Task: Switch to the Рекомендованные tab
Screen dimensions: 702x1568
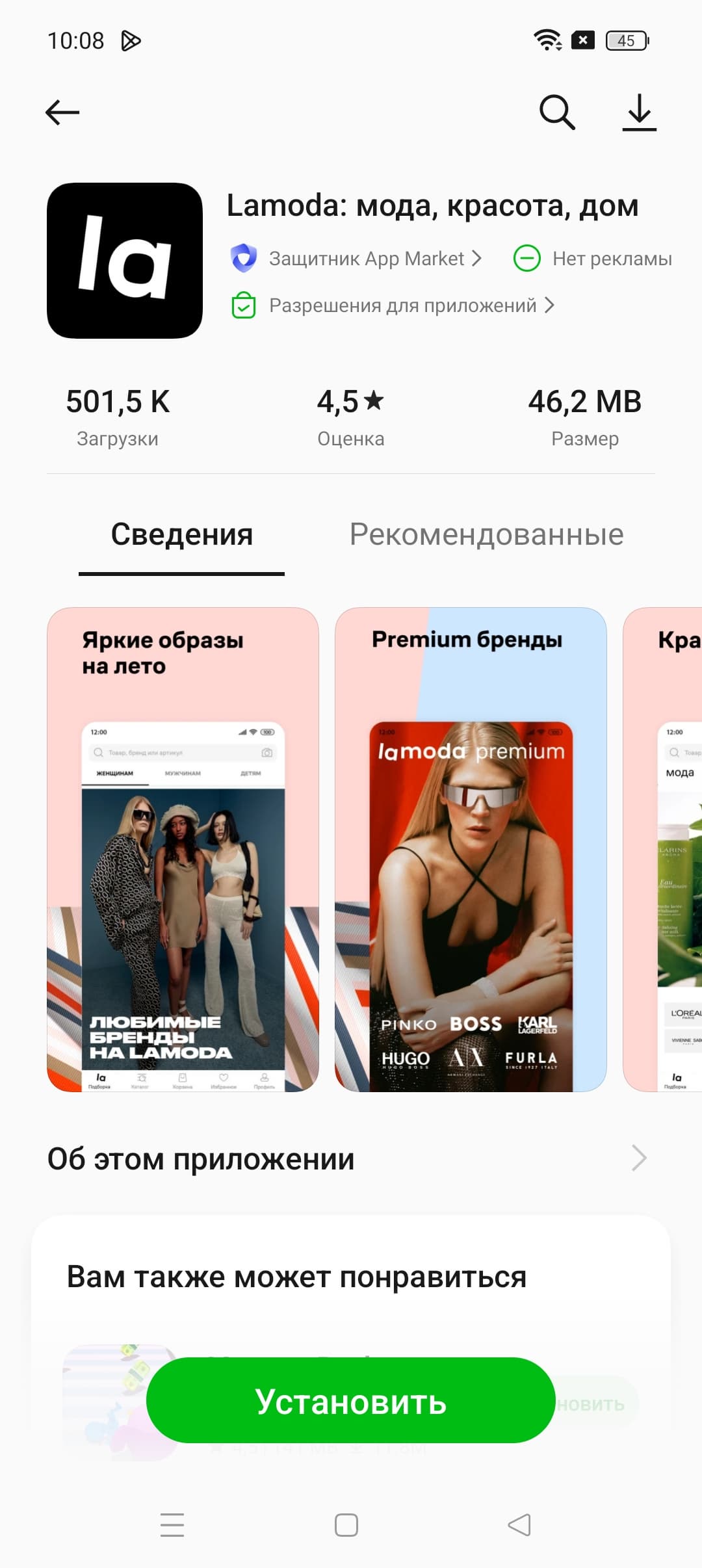Action: point(486,534)
